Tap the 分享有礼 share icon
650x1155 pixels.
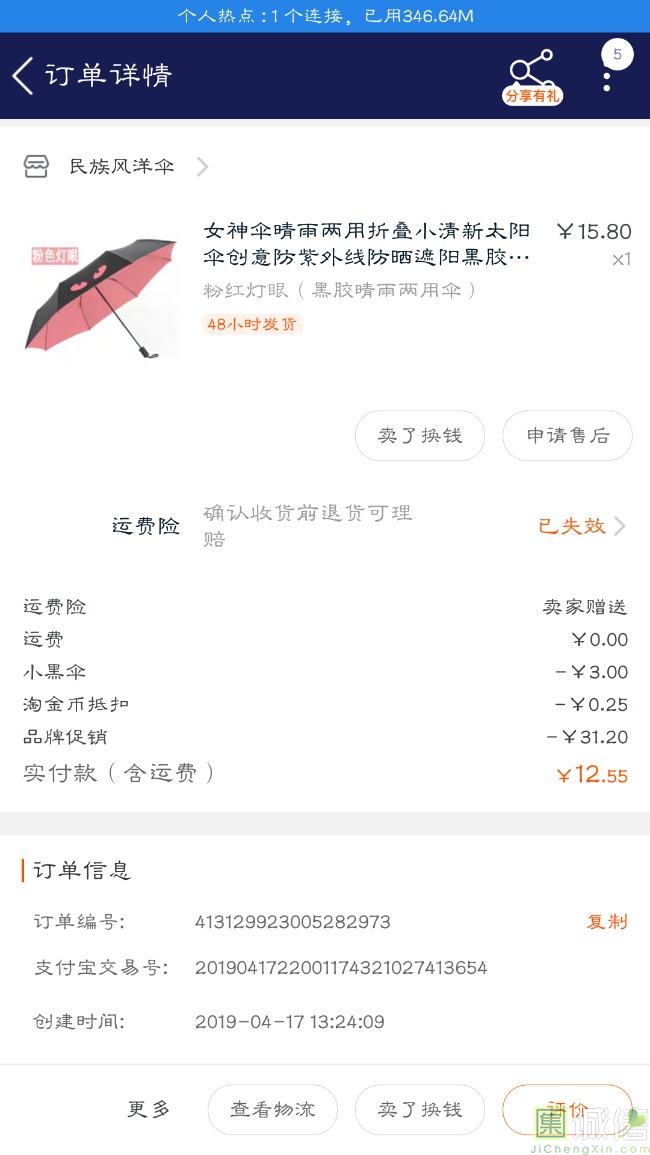tap(531, 77)
